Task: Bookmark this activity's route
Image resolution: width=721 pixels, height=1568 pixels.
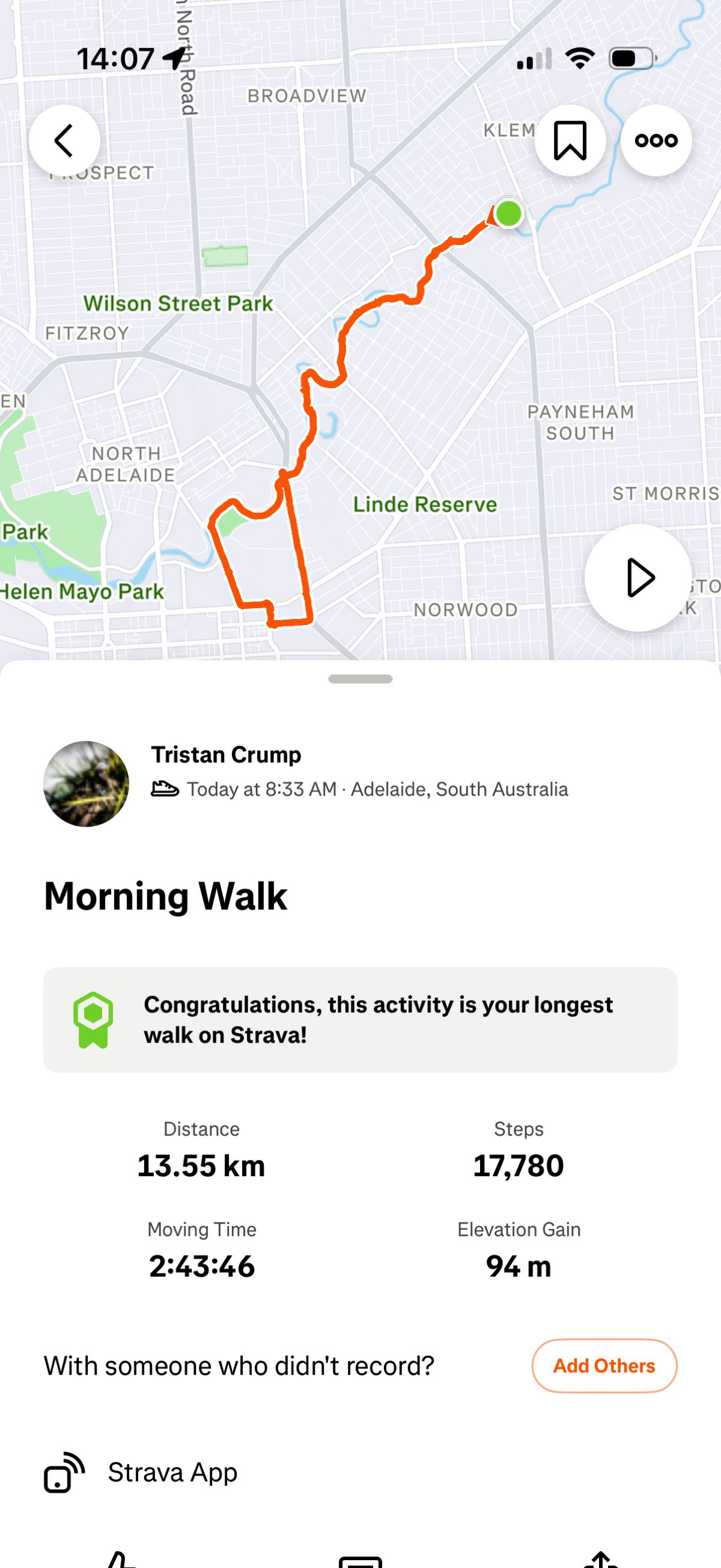Action: point(570,141)
